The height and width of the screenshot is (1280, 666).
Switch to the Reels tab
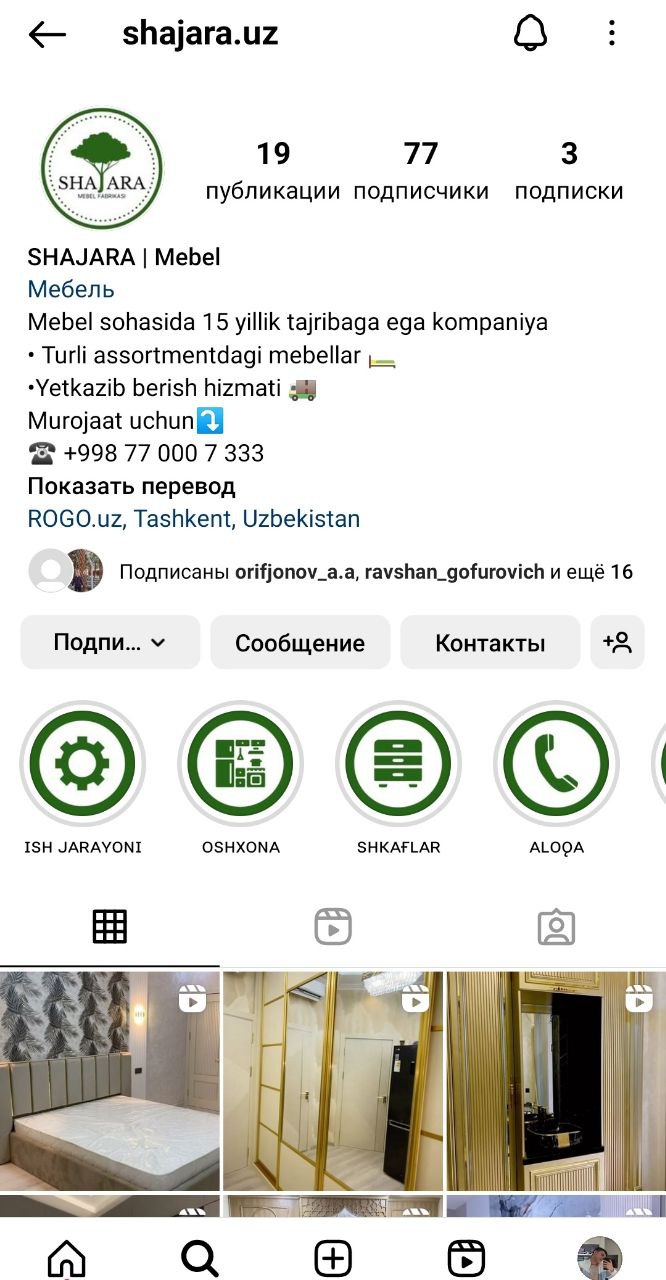coord(333,927)
